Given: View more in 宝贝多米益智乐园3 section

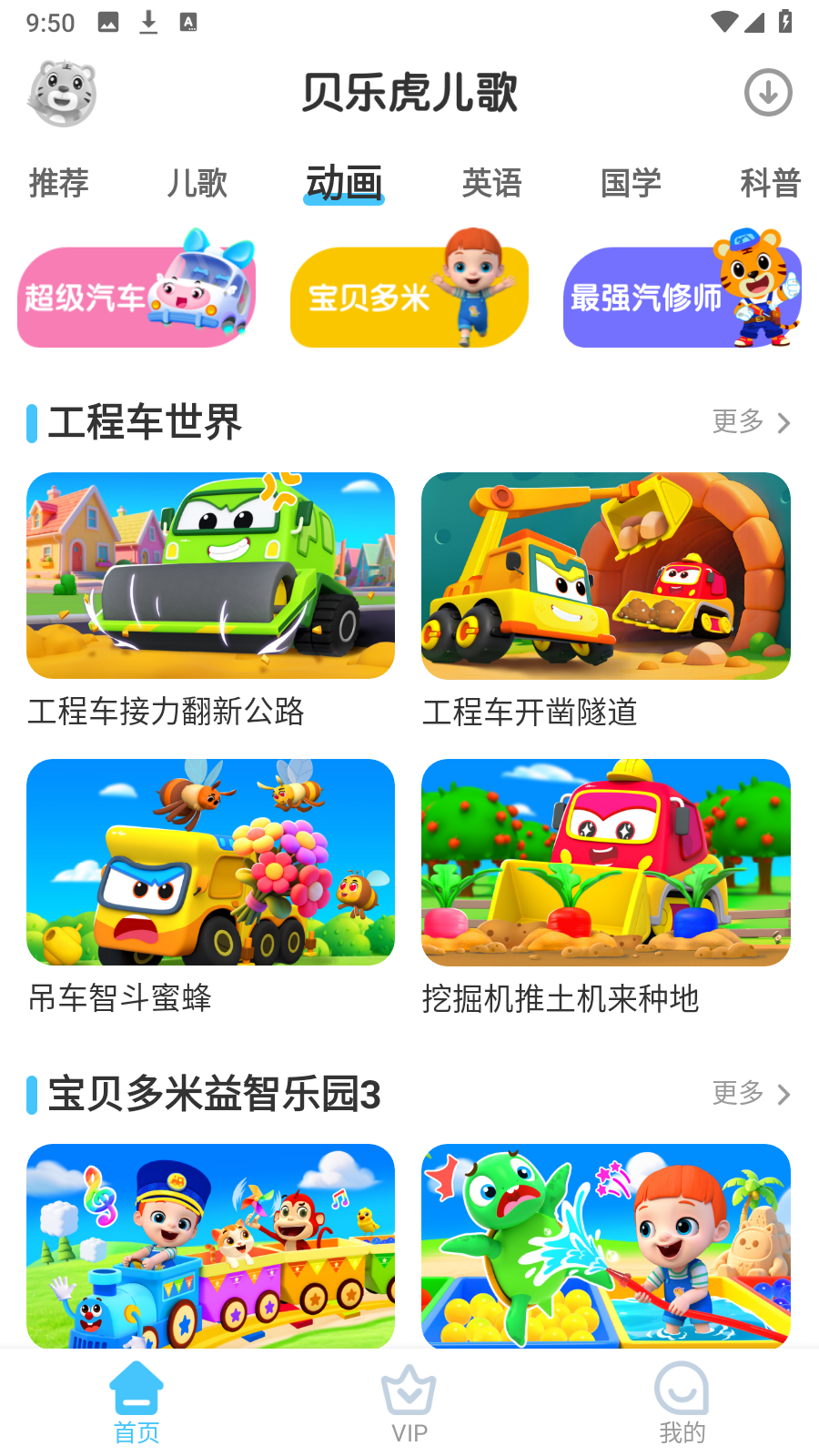Looking at the screenshot, I should coord(751,1094).
